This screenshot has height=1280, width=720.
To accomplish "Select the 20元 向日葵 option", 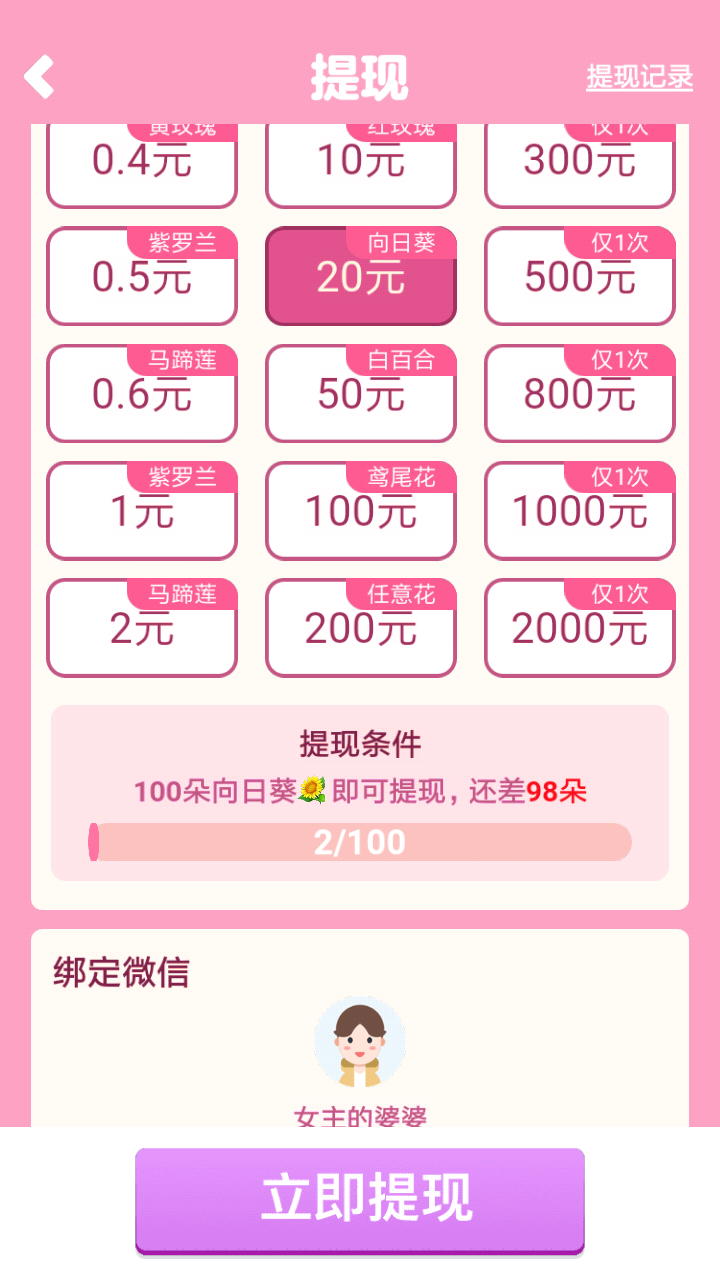I will coord(360,277).
